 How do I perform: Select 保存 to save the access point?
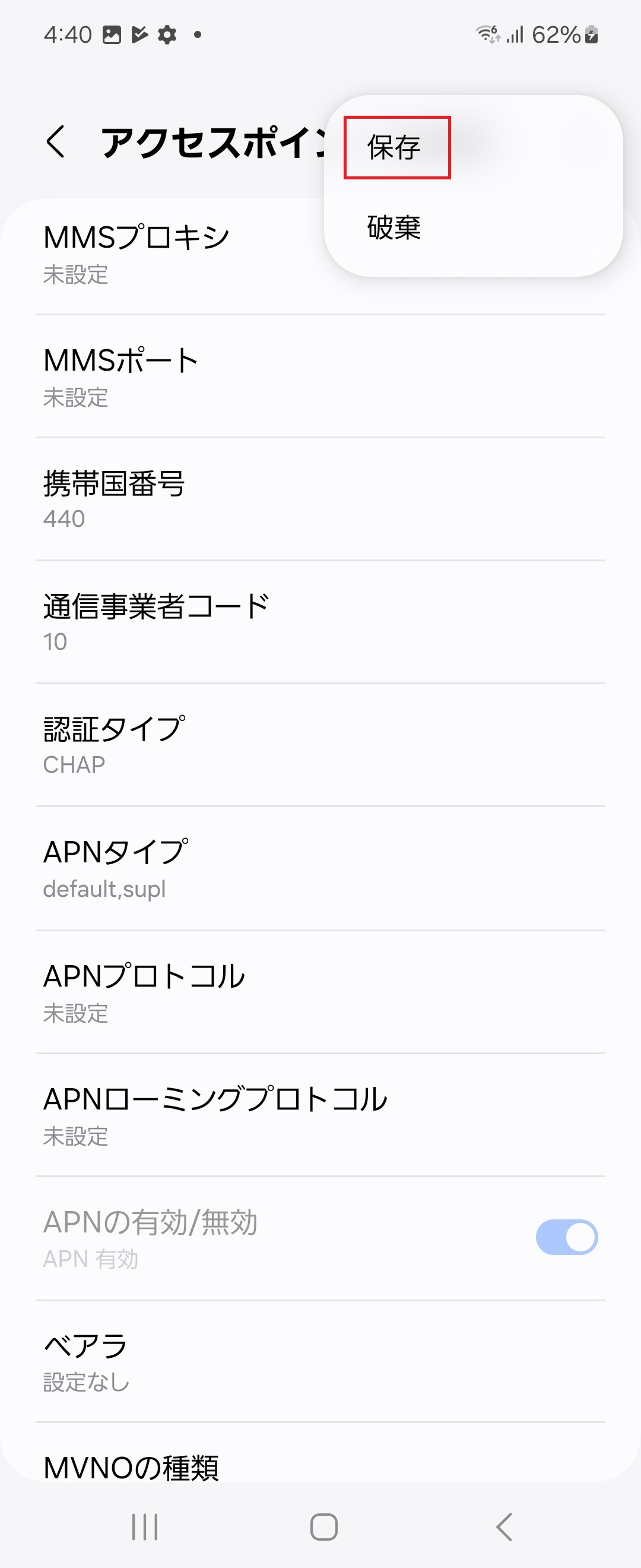pyautogui.click(x=394, y=146)
